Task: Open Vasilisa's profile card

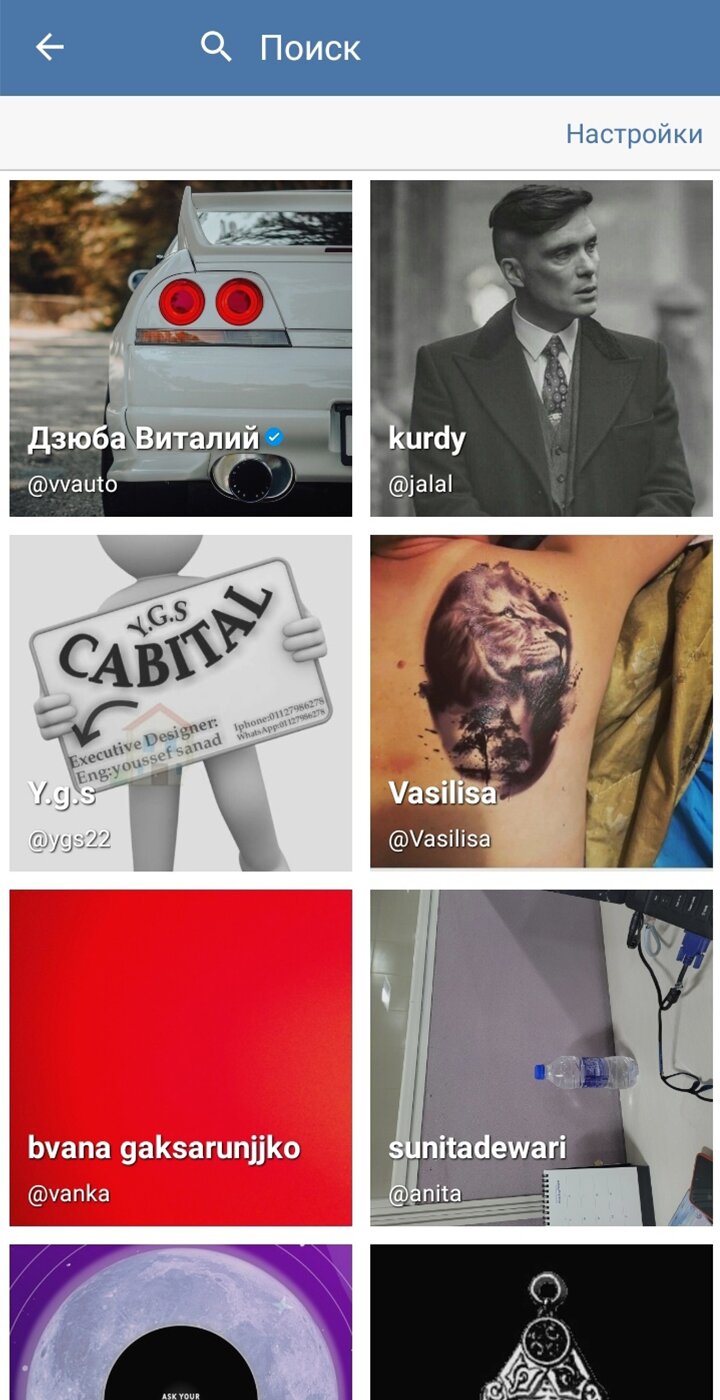Action: point(541,703)
